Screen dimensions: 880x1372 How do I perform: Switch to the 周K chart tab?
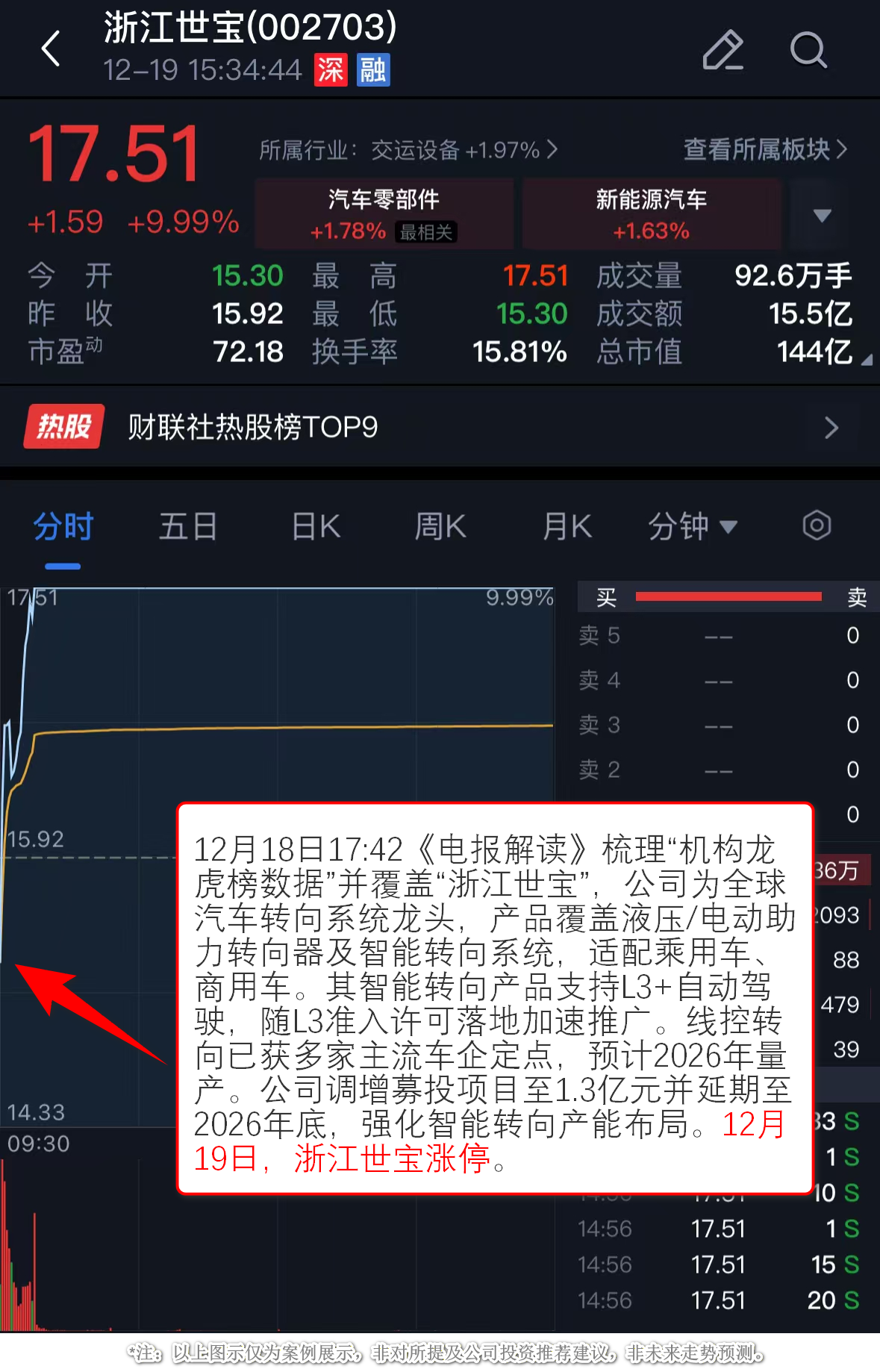coord(440,527)
